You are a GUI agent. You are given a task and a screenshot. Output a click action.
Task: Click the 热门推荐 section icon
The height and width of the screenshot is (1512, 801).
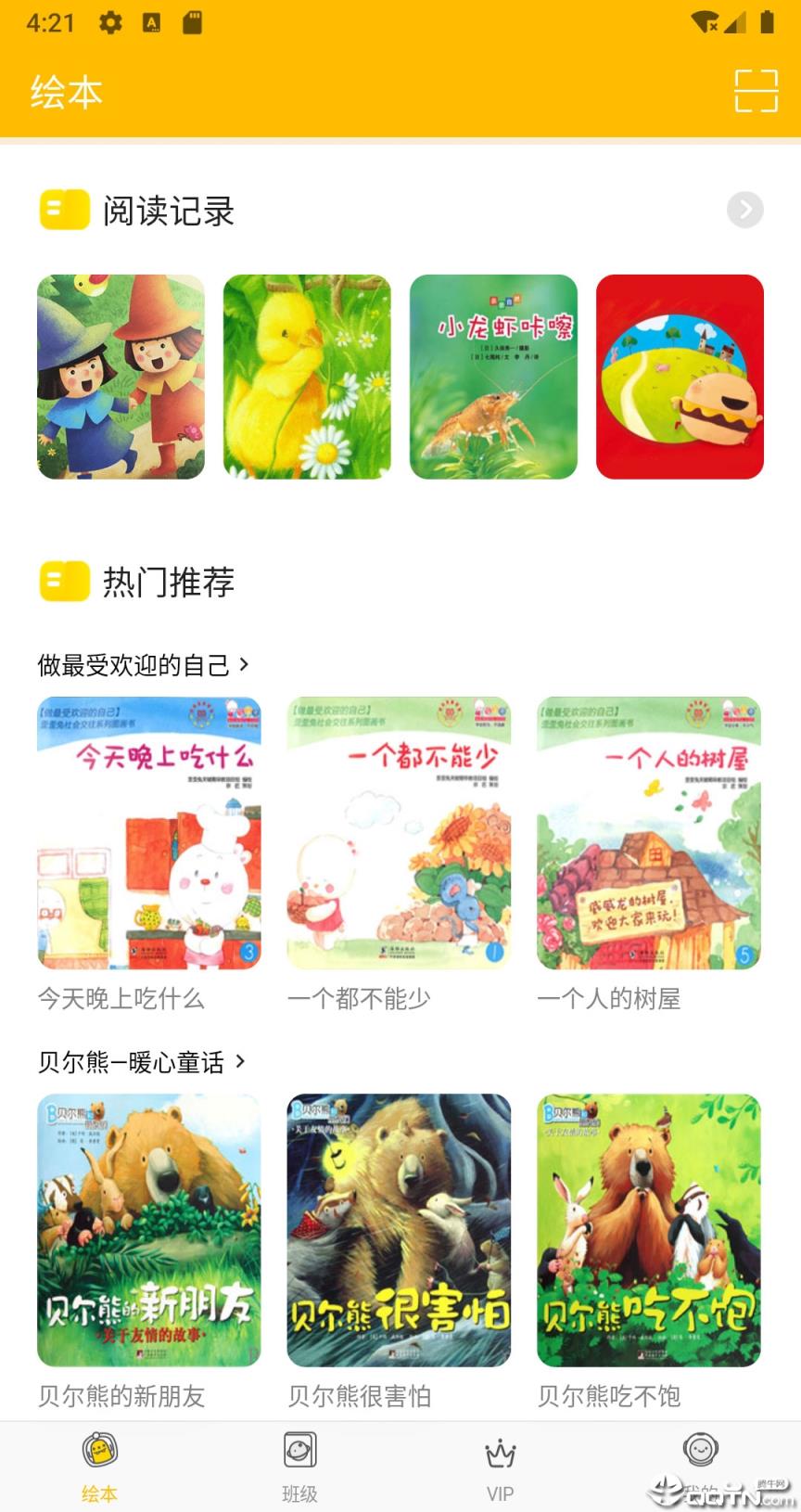click(x=62, y=583)
